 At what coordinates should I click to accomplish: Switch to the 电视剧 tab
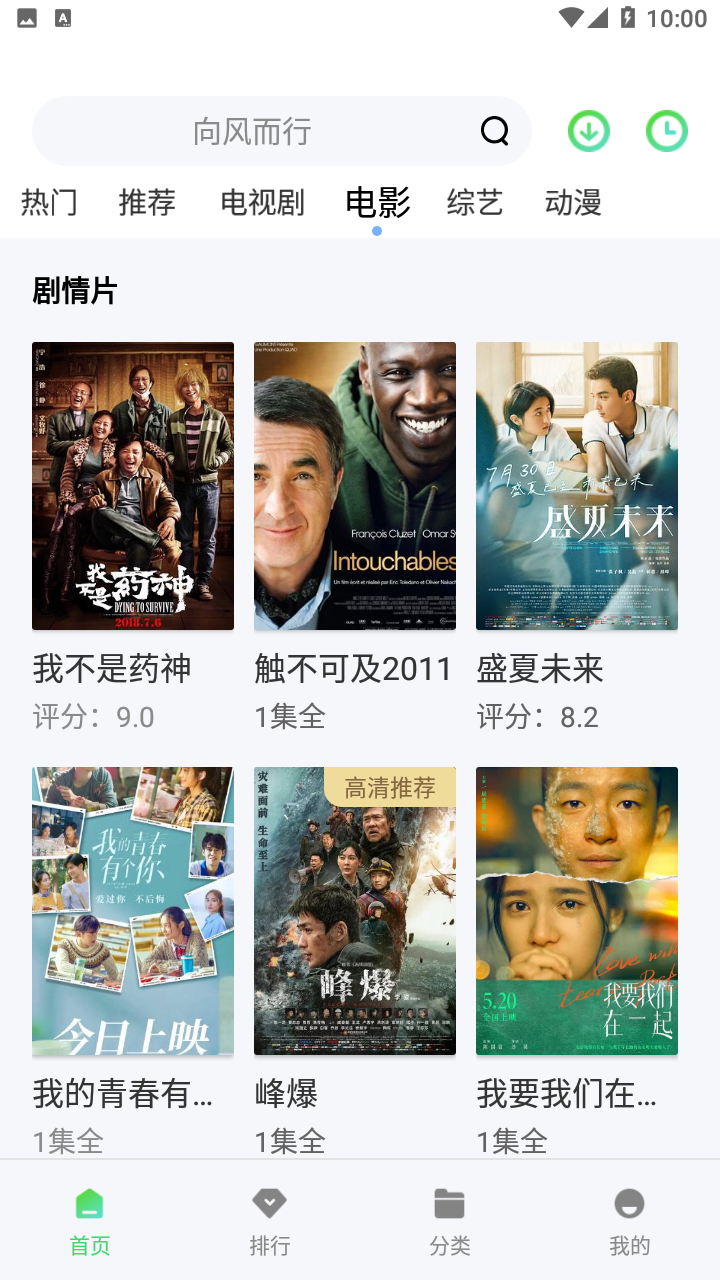(x=262, y=203)
